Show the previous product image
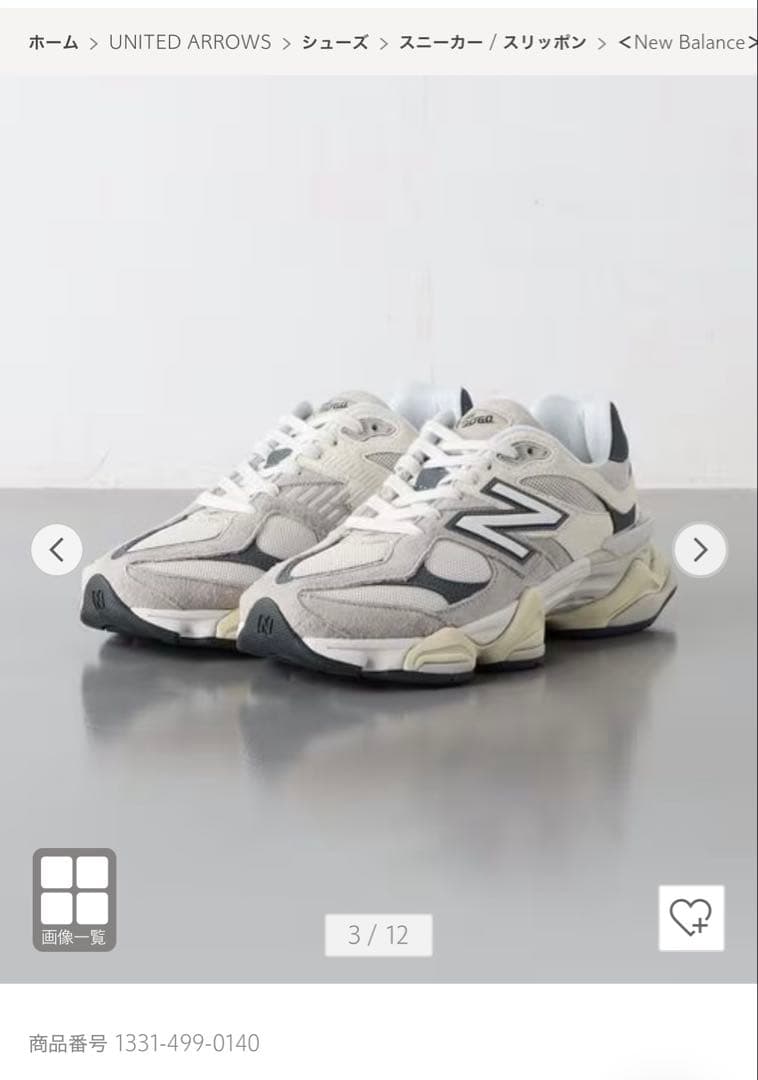Screen dimensions: 758x1080 point(57,549)
